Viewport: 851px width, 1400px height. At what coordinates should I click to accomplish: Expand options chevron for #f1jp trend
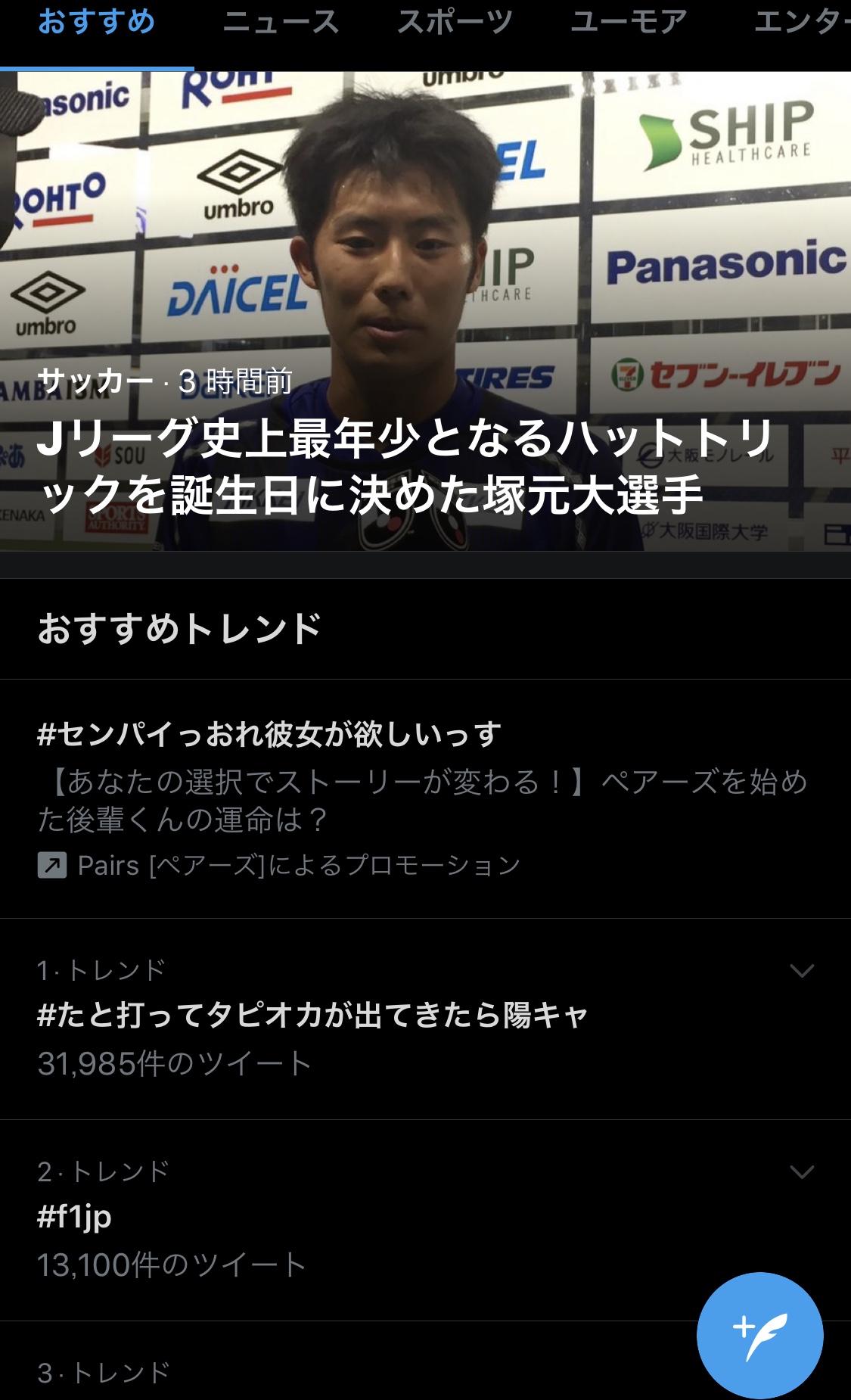801,1172
